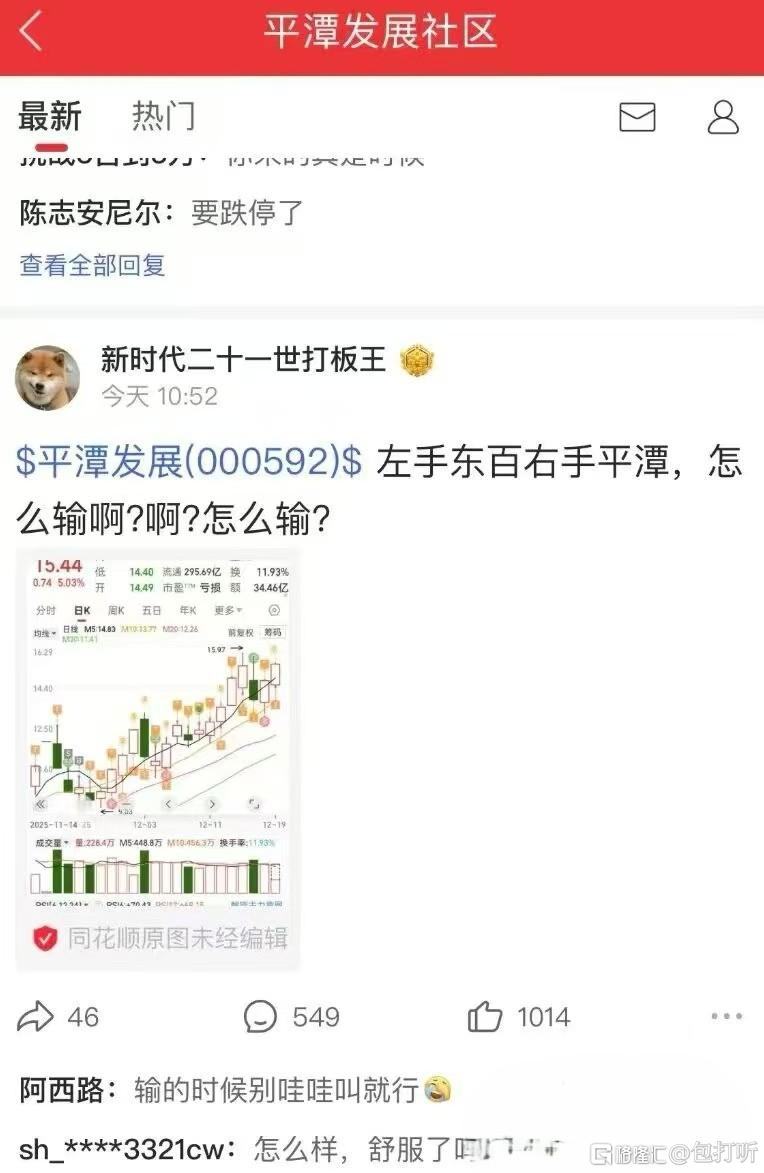Switch to the 热门 tab
The image size is (764, 1173).
163,117
